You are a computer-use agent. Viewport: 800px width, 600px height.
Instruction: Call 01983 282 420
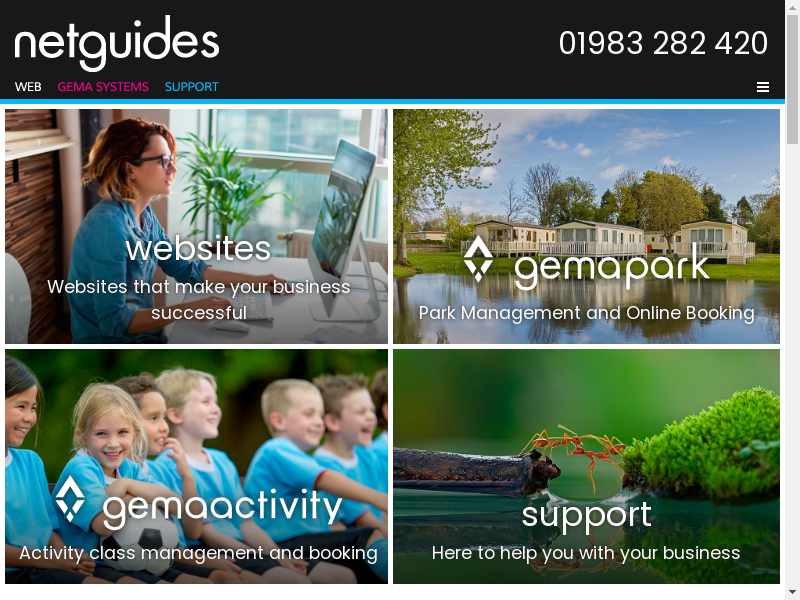pyautogui.click(x=663, y=43)
